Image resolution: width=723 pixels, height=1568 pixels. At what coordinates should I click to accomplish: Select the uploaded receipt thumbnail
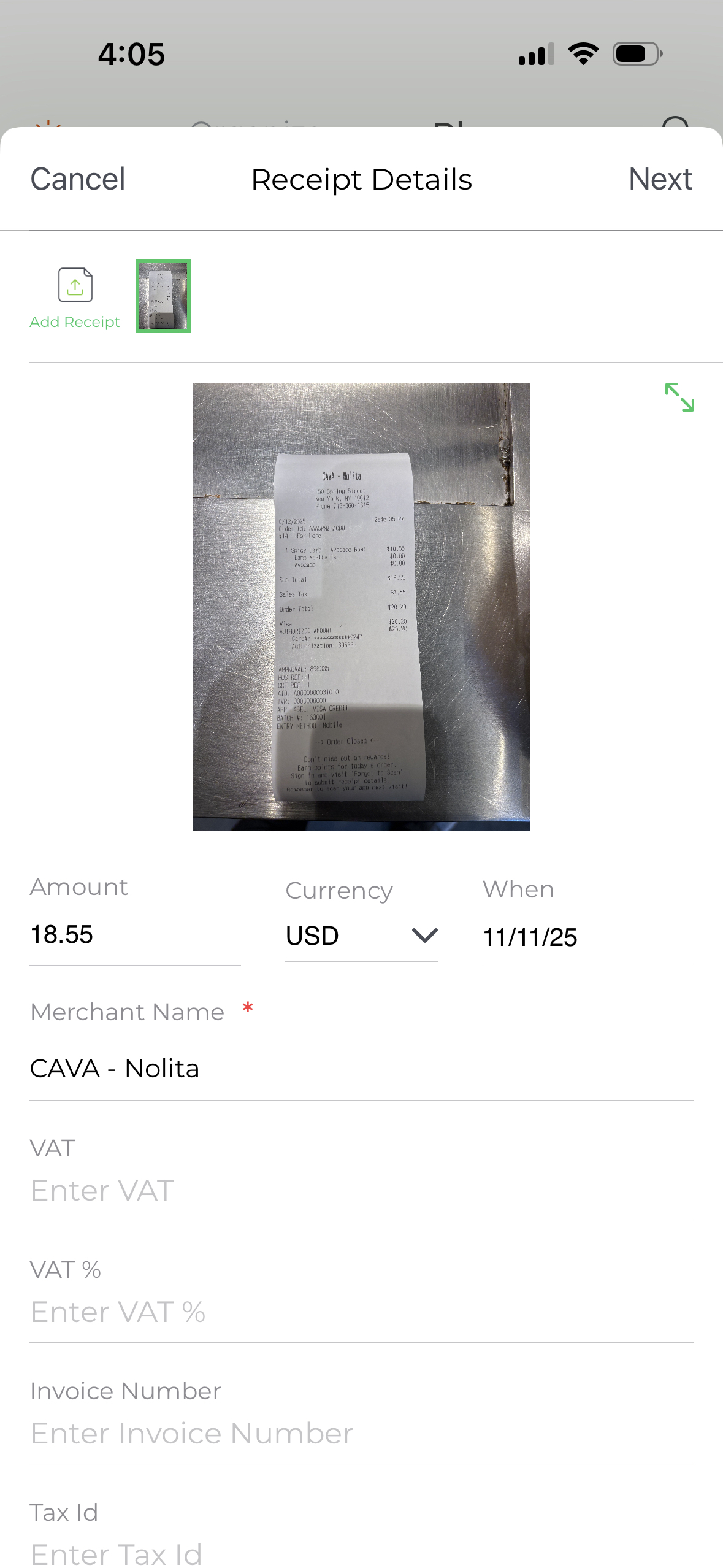click(163, 296)
